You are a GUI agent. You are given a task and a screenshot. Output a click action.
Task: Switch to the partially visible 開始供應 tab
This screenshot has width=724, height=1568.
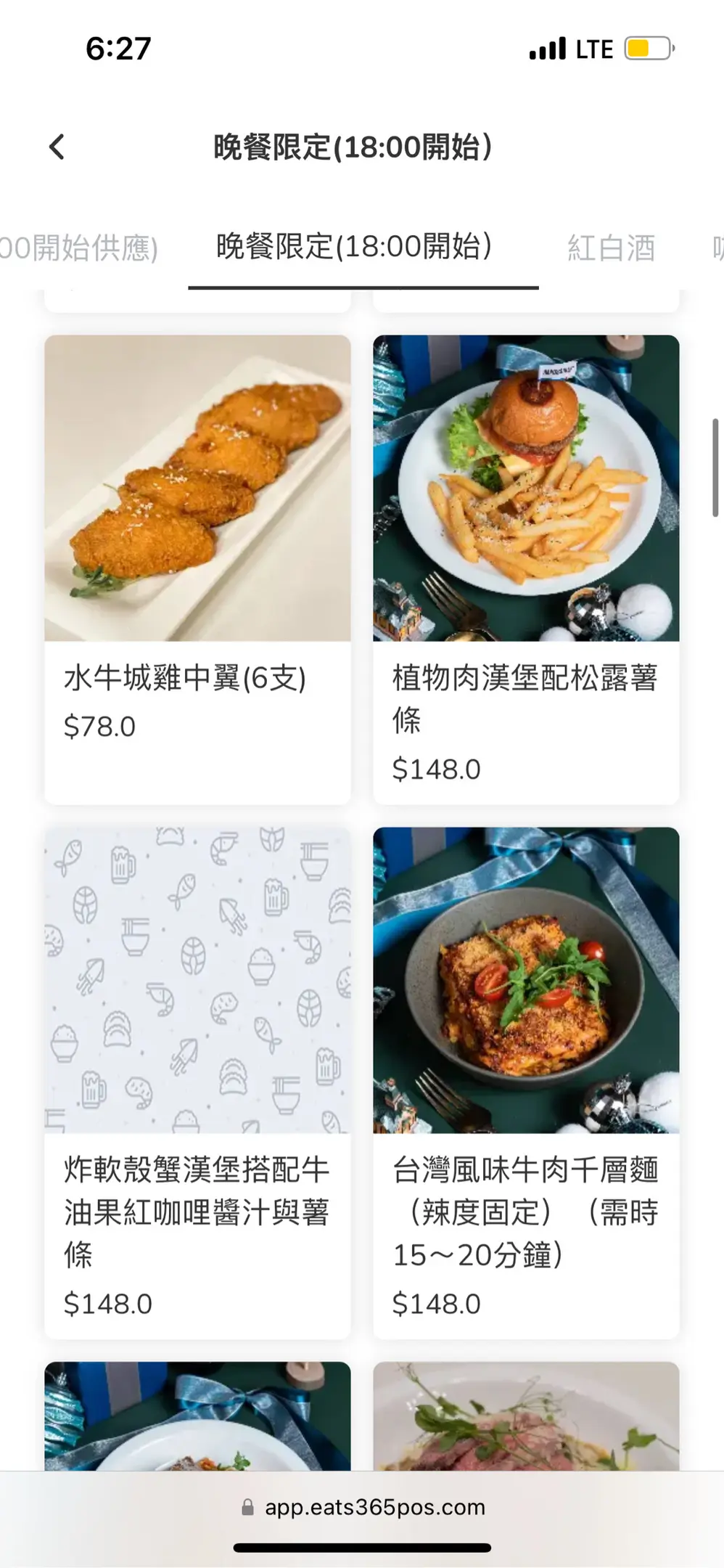[x=78, y=248]
